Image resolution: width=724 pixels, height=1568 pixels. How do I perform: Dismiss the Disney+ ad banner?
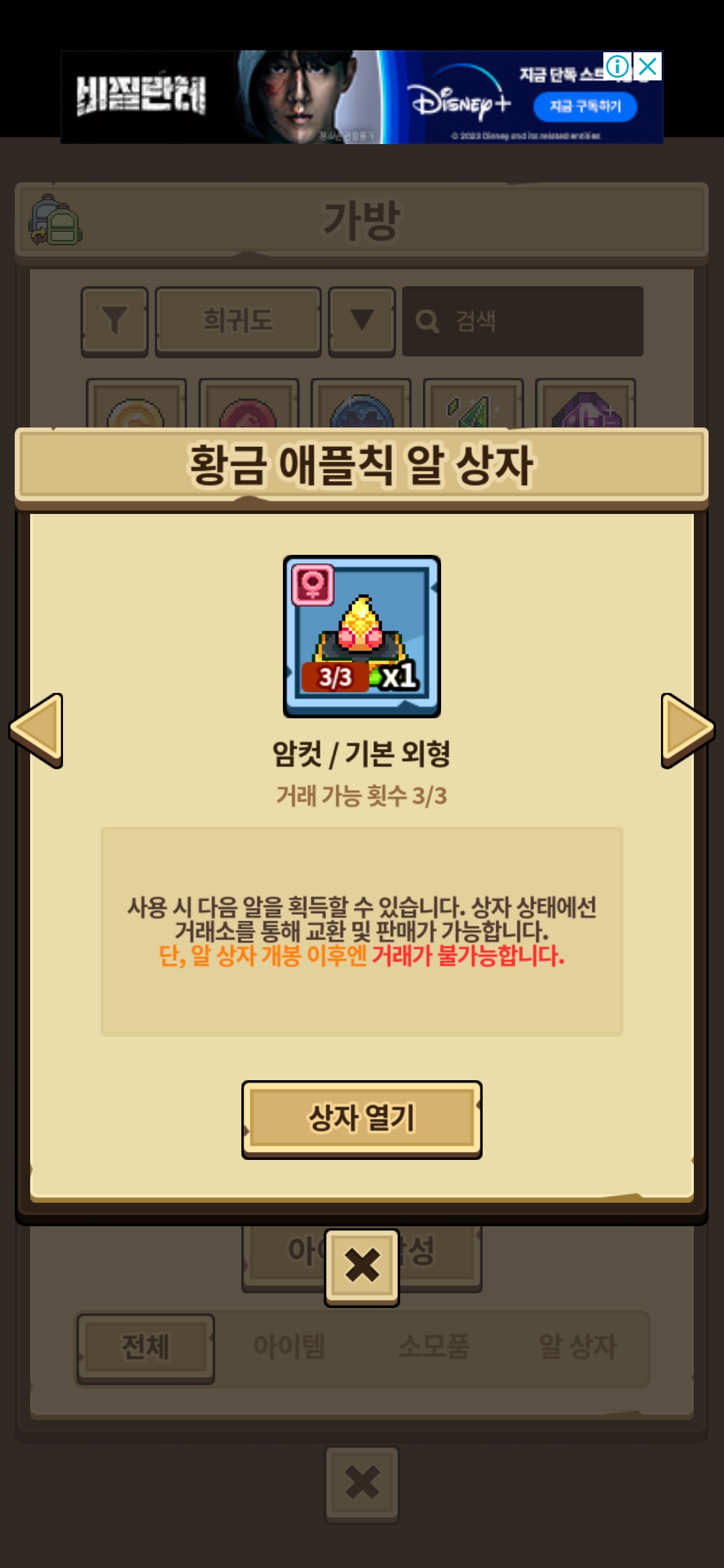(x=648, y=66)
